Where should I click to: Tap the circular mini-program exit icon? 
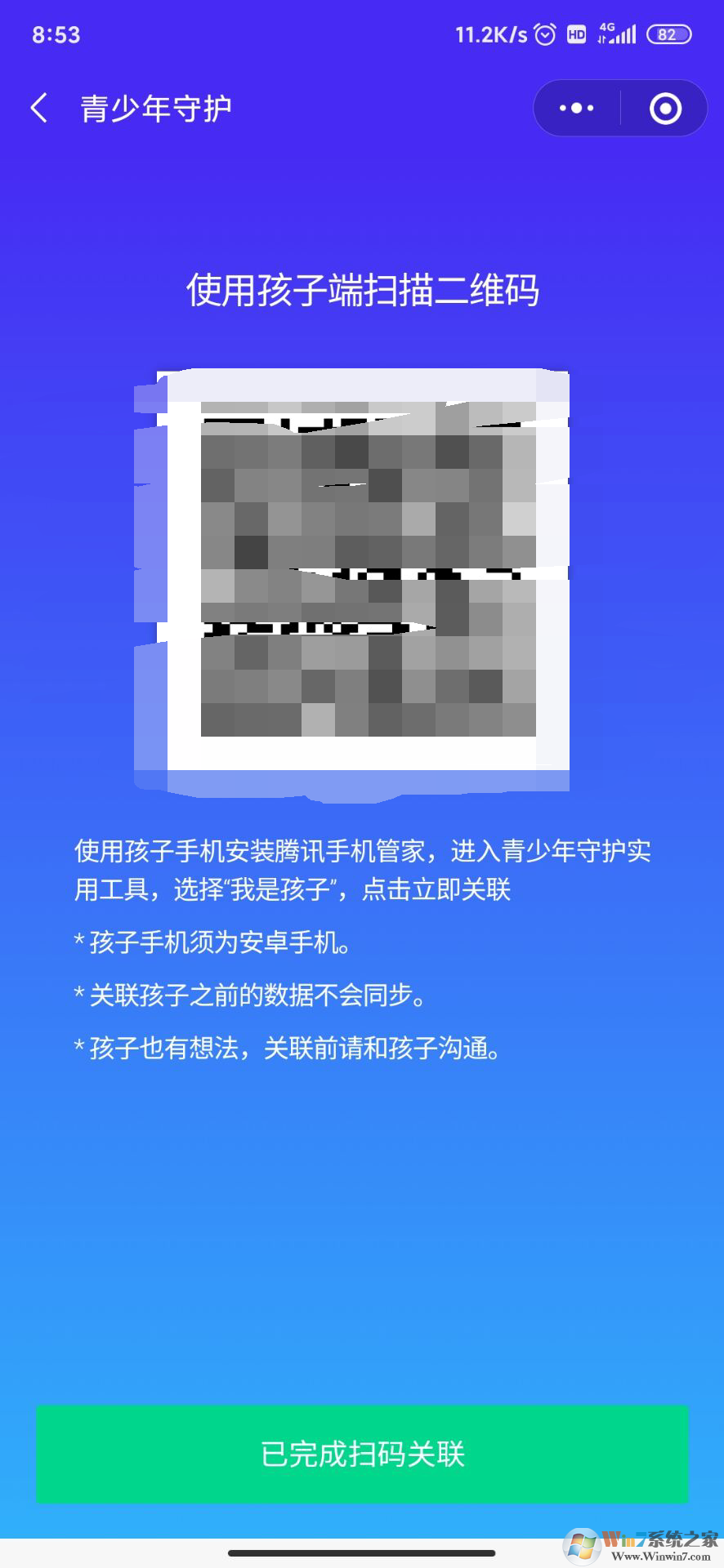[x=664, y=107]
